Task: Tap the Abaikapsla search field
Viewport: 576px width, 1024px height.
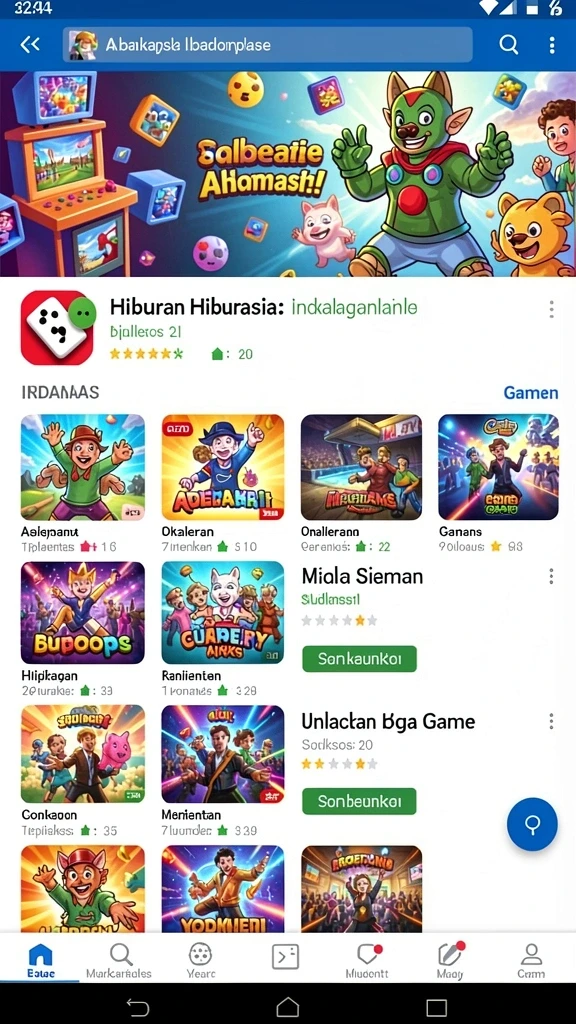Action: (x=268, y=44)
